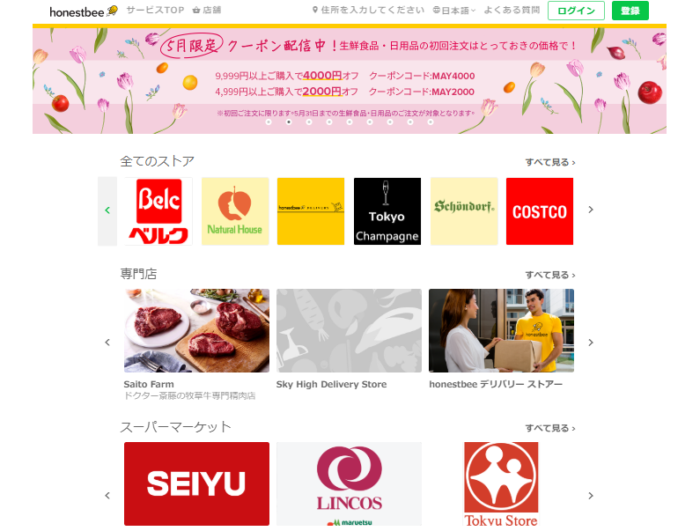
Task: Open the Belc store tile
Action: point(157,212)
